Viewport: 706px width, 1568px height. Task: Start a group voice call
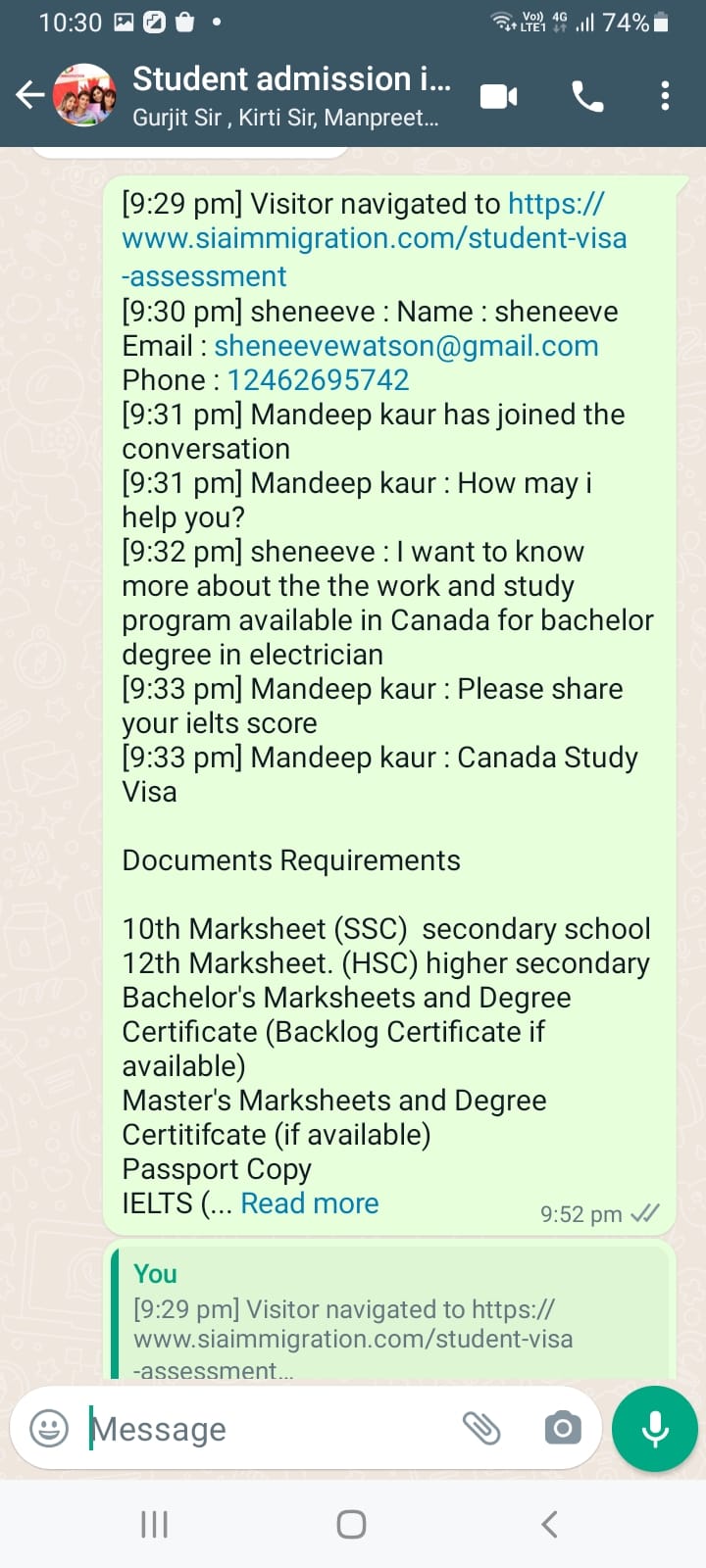588,96
